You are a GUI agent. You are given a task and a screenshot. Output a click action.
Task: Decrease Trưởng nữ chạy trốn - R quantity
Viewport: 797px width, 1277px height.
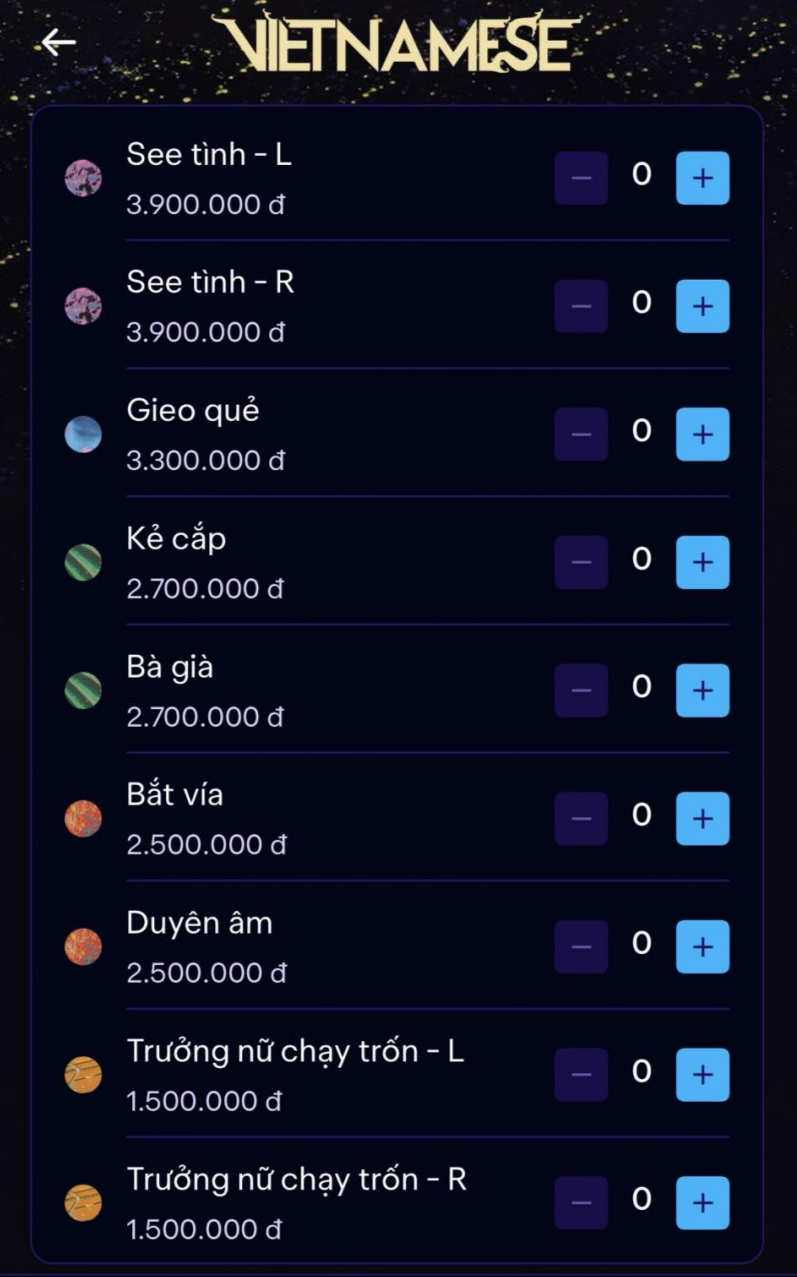click(581, 1202)
